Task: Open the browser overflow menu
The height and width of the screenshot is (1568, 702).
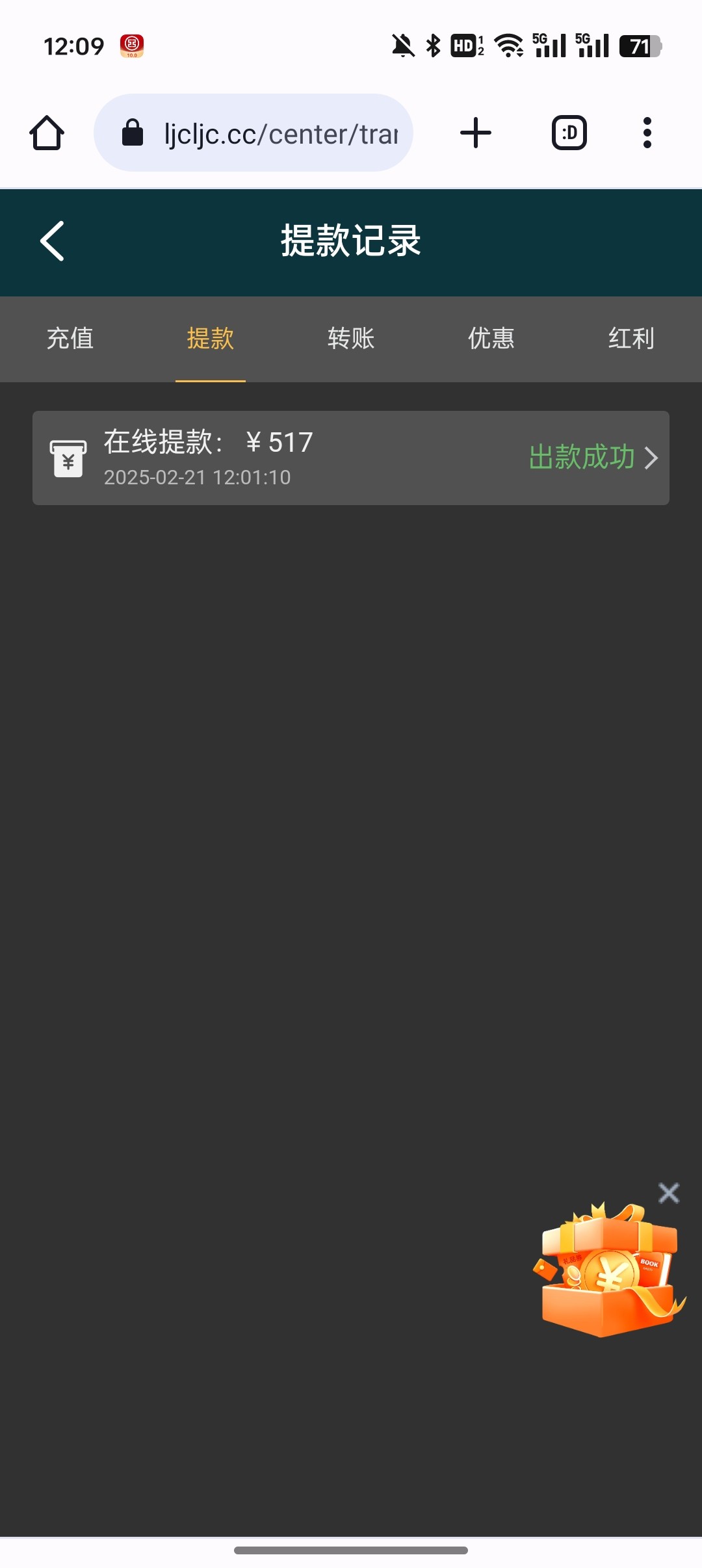Action: (x=647, y=133)
